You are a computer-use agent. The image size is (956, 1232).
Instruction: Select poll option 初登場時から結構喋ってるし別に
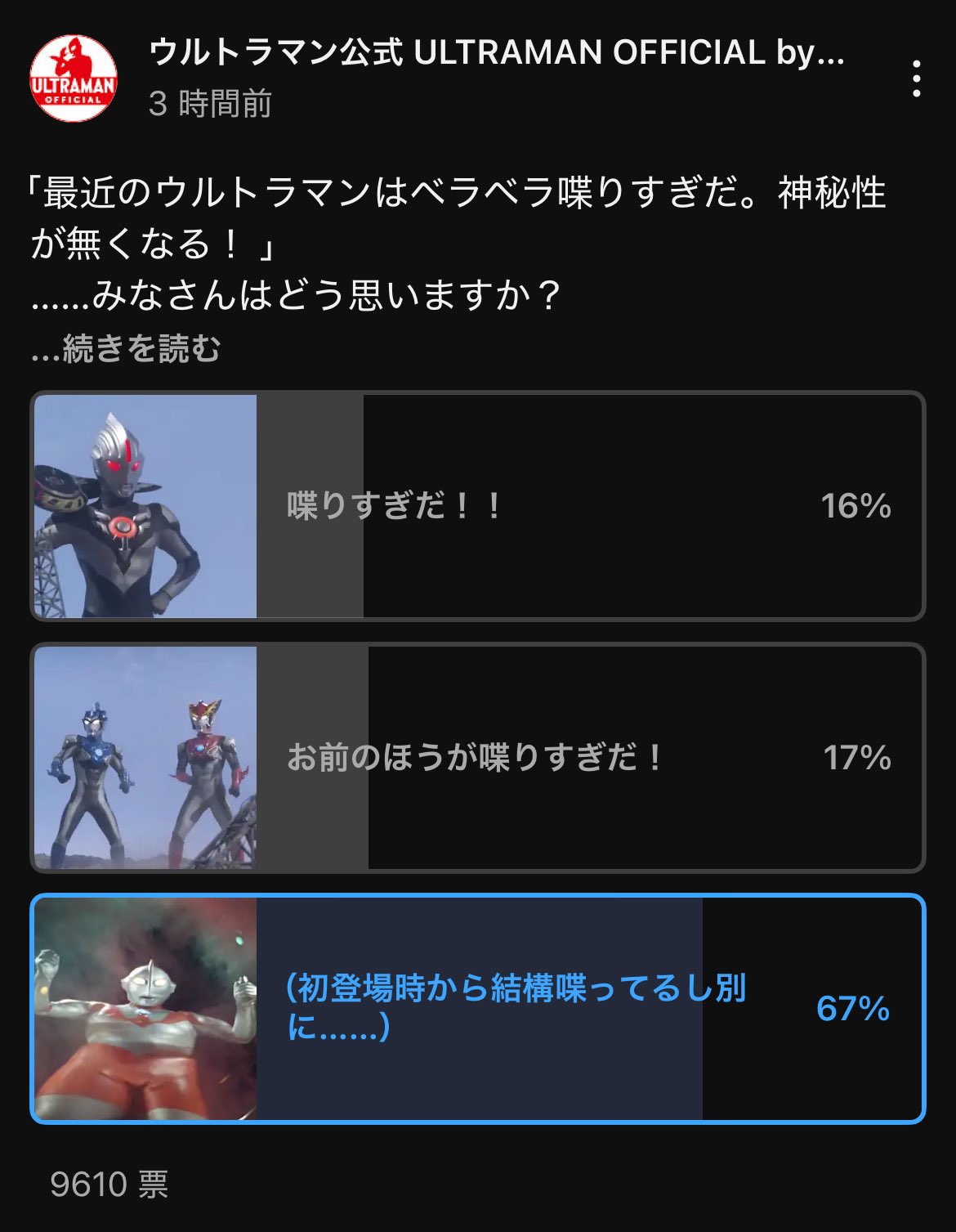point(477,1008)
